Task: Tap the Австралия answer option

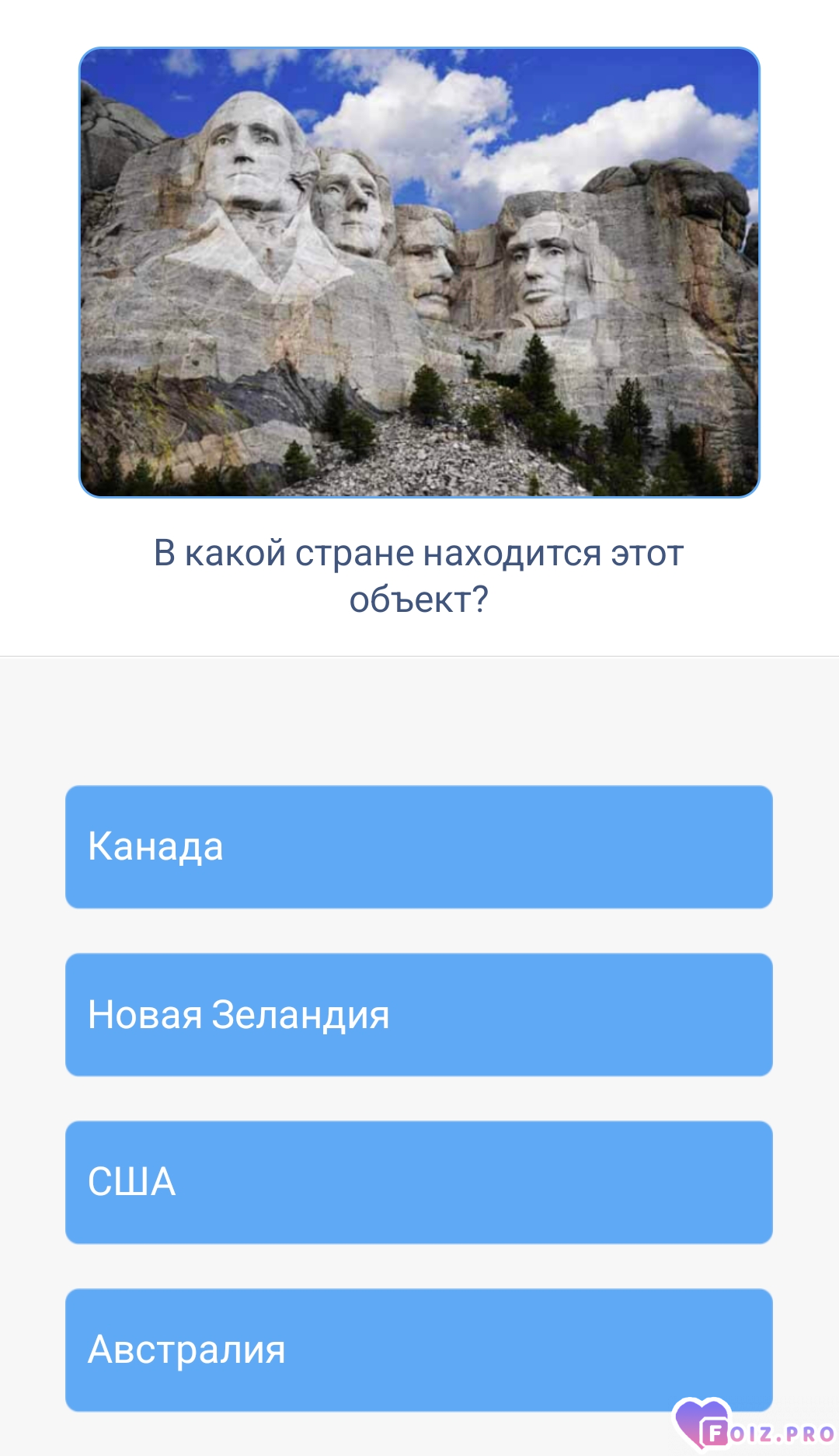Action: [419, 1350]
